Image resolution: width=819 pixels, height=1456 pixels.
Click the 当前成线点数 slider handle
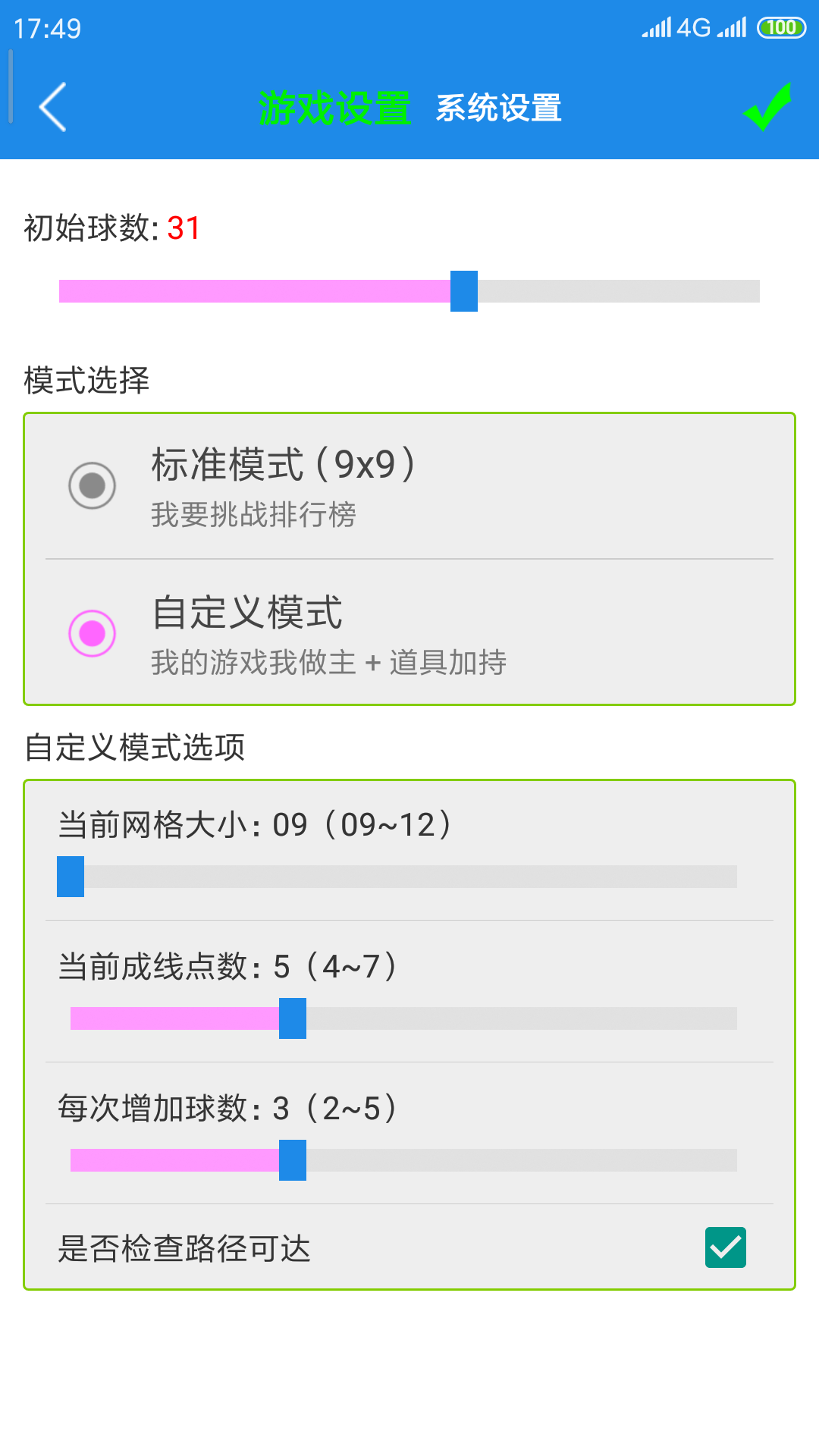[x=293, y=1018]
